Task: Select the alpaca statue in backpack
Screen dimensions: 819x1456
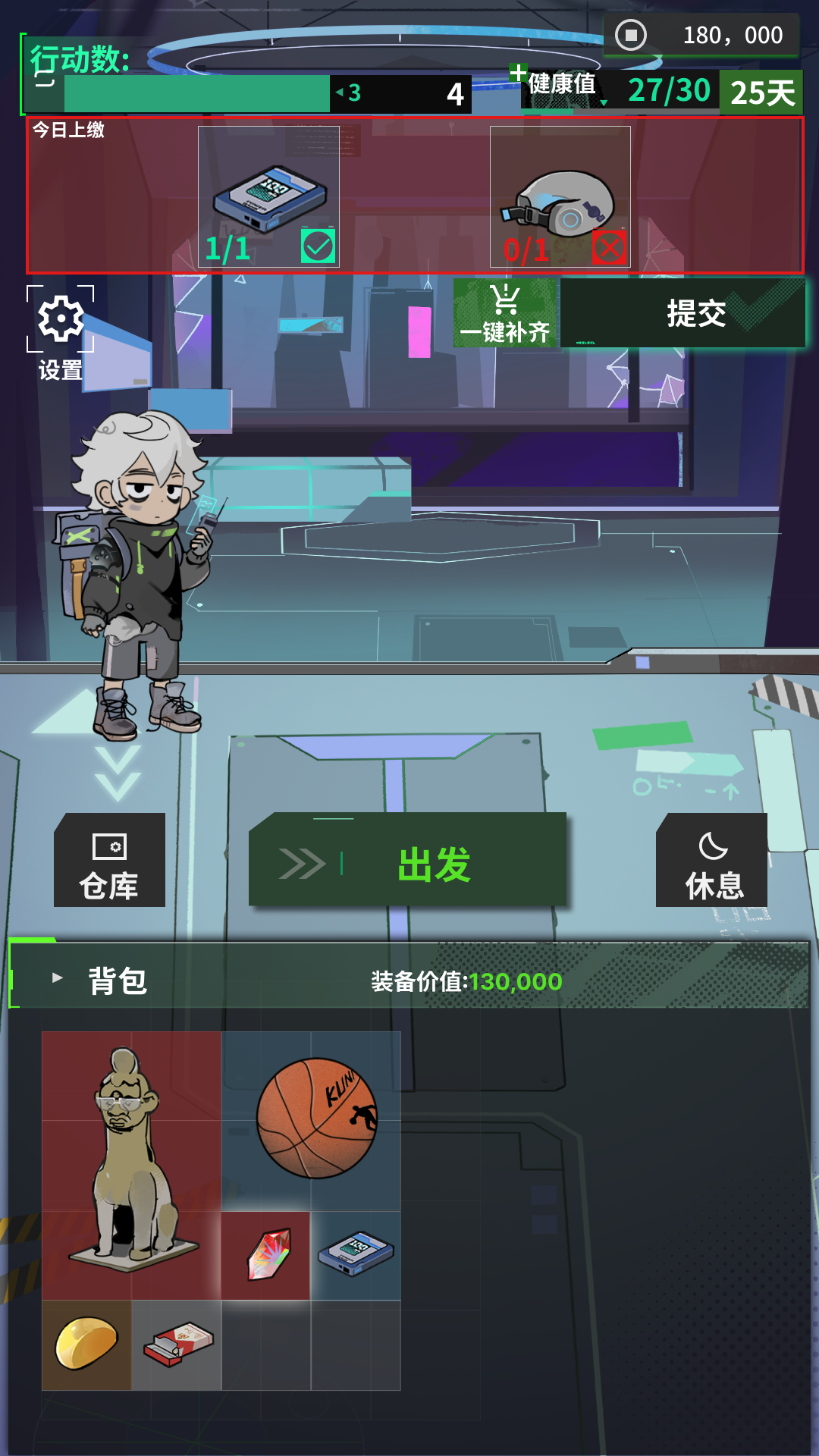Action: click(131, 1164)
